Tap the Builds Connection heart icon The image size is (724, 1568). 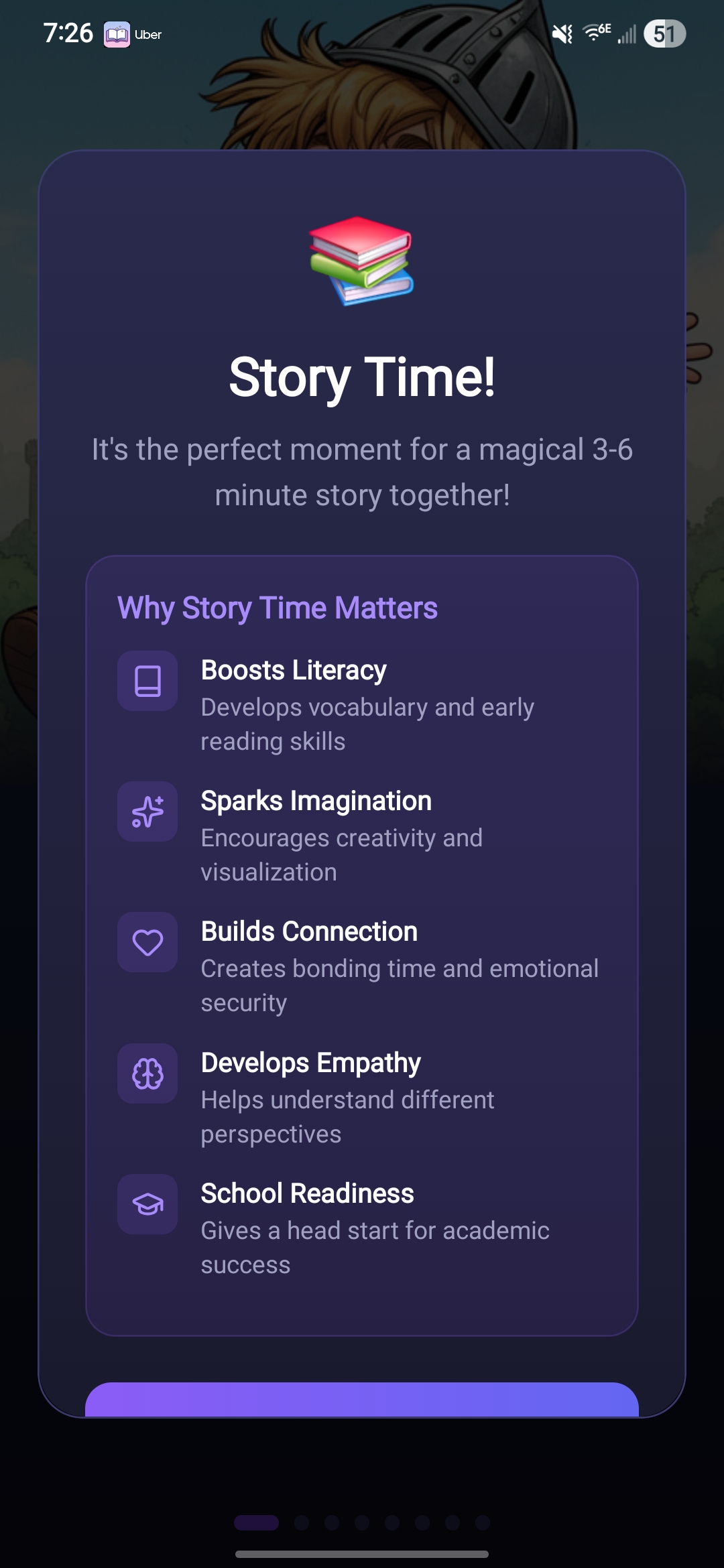(x=147, y=942)
